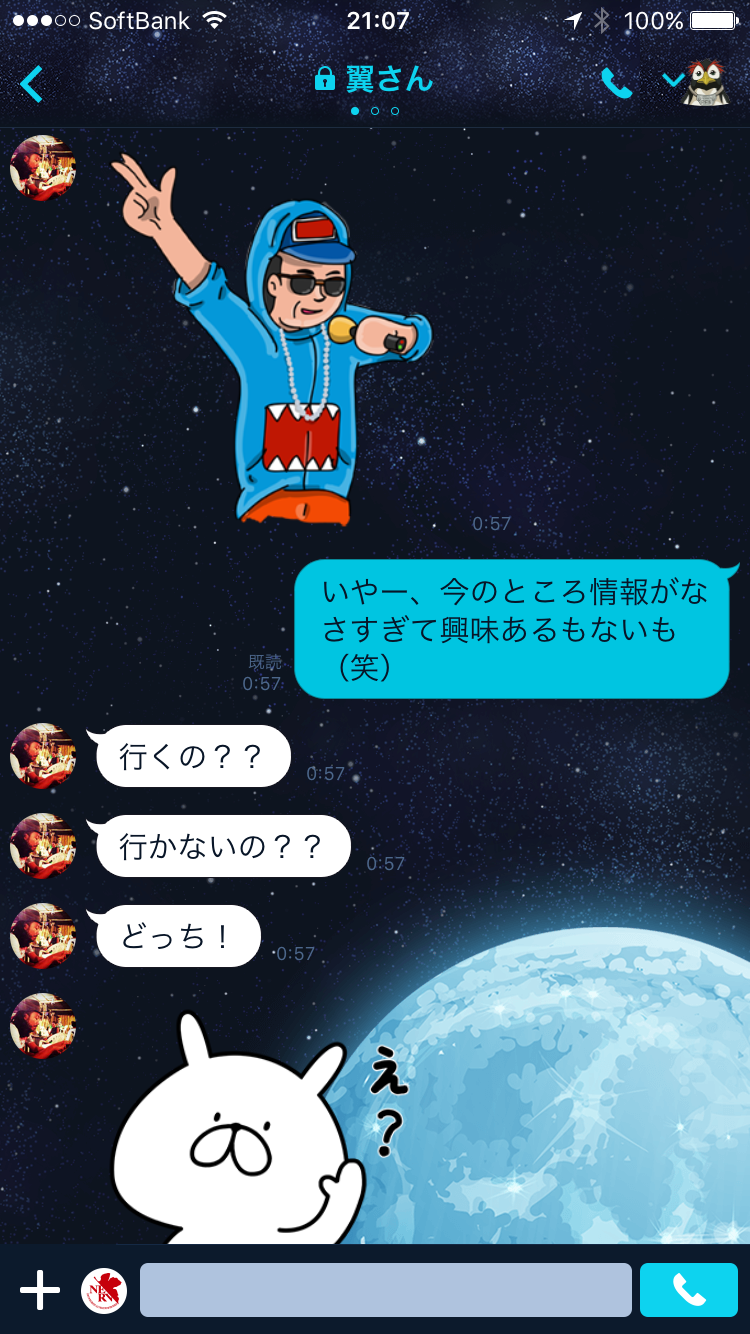
Task: Tap the 翼さん chat title
Action: [376, 80]
